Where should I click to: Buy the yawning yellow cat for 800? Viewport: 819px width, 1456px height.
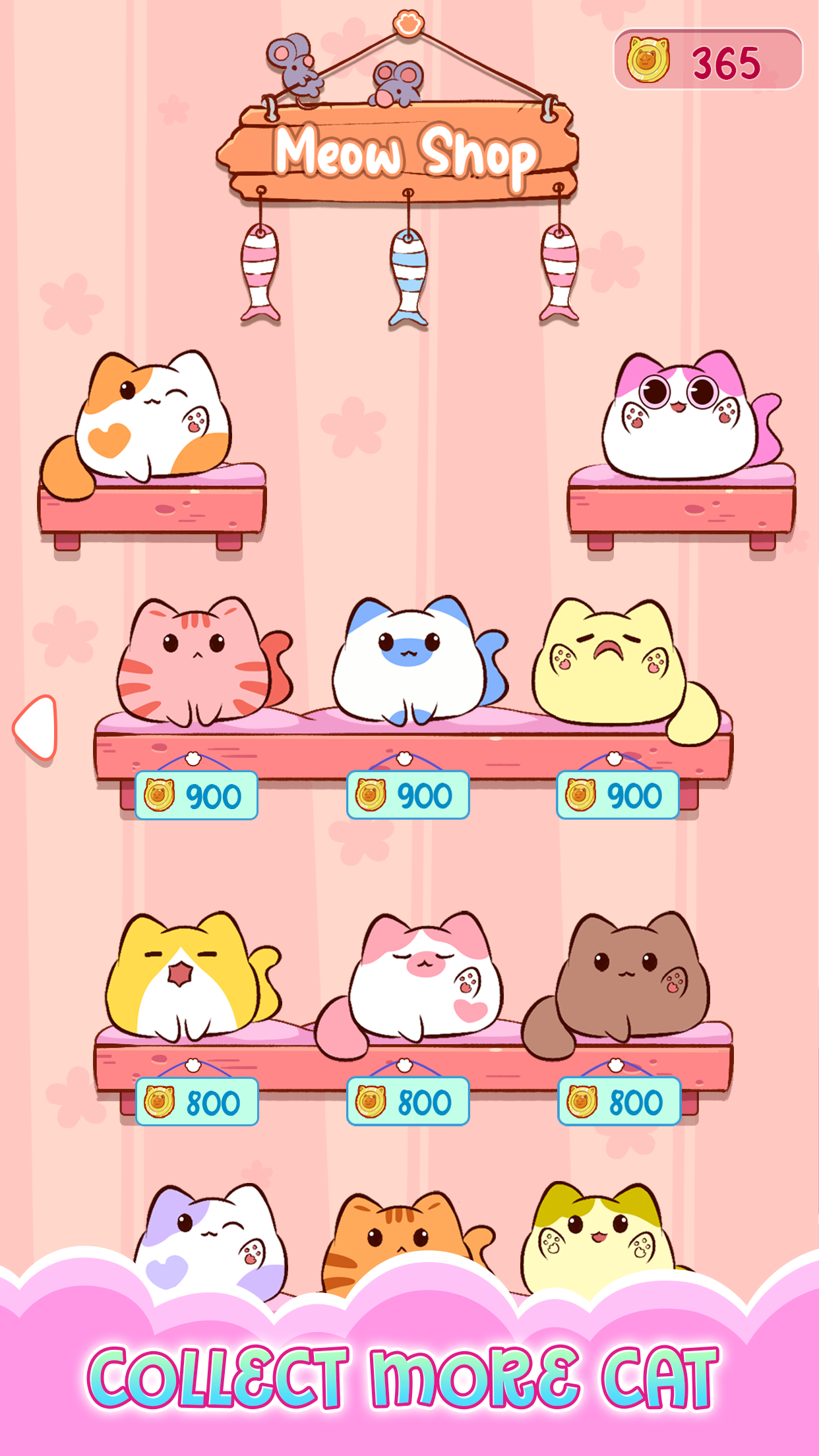(197, 1101)
